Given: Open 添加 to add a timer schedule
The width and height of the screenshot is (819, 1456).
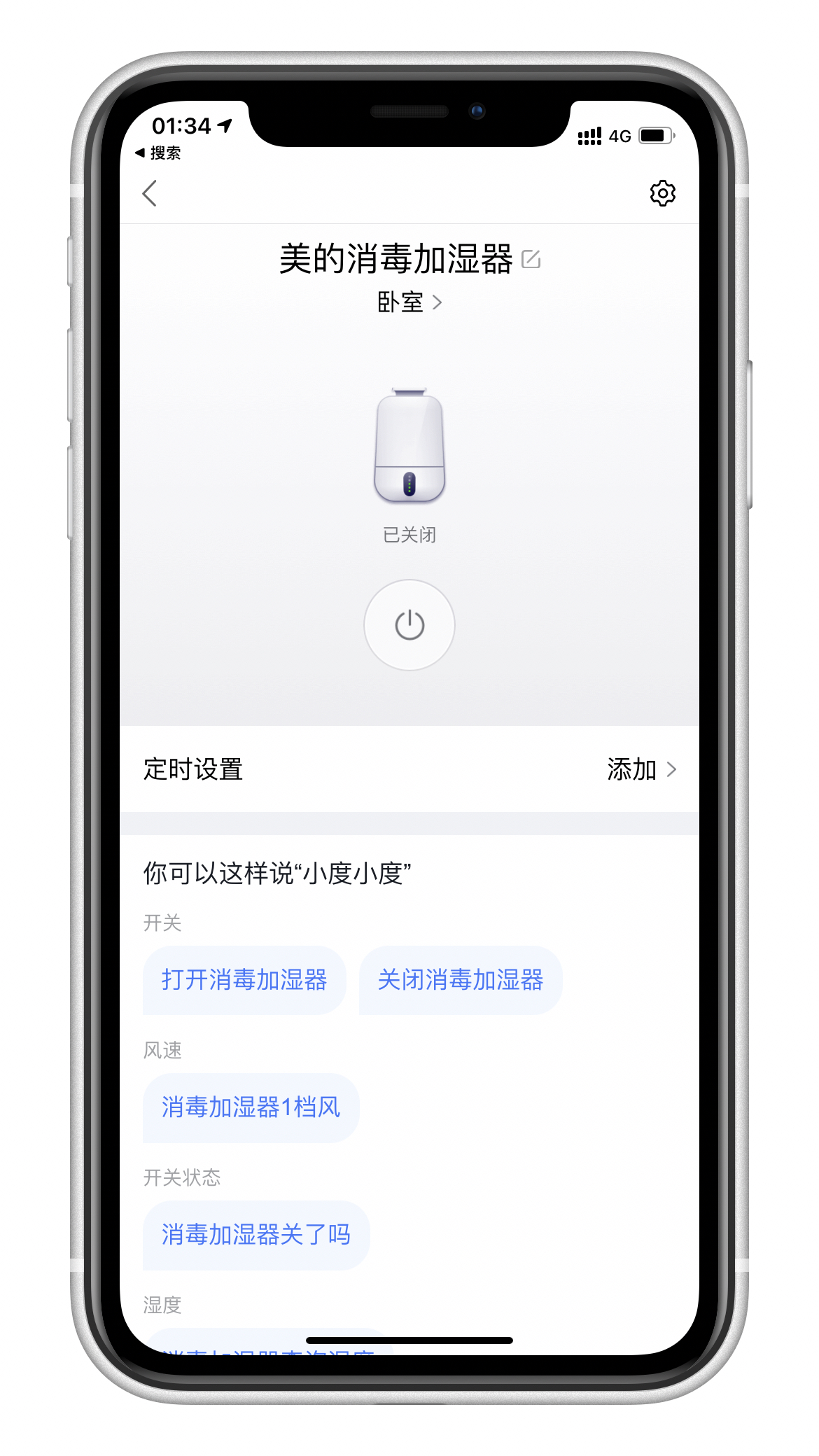Looking at the screenshot, I should (x=630, y=770).
